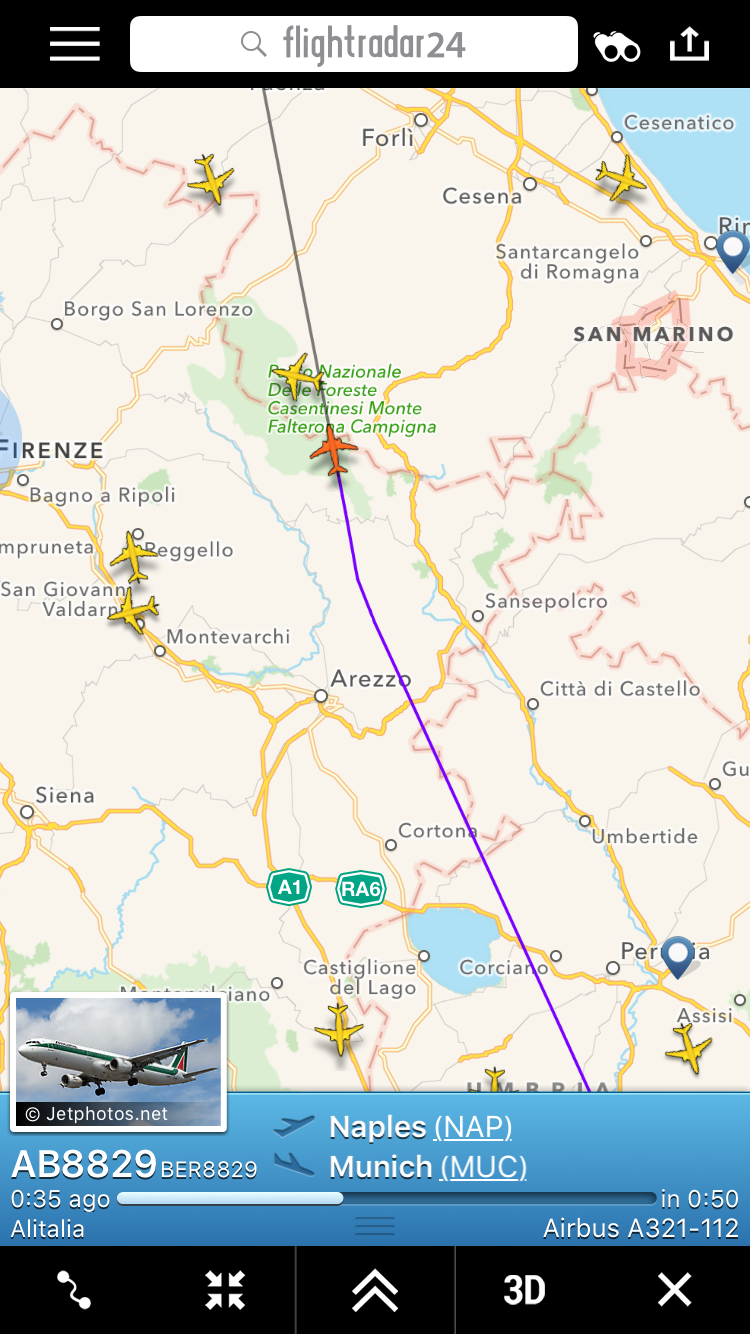Tap the airport pin at Perugia
This screenshot has width=750, height=1334.
coord(678,955)
